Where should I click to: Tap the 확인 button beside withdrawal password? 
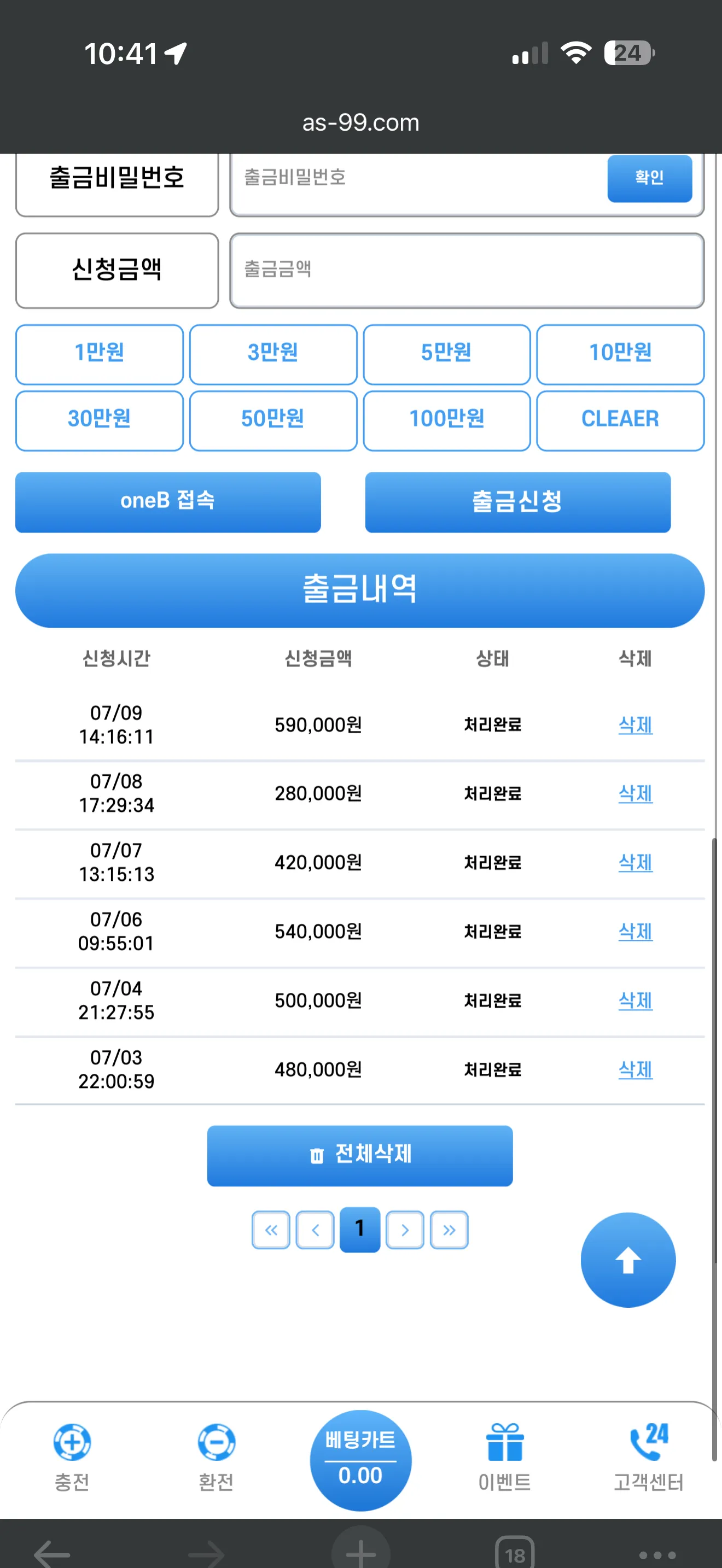[x=650, y=178]
